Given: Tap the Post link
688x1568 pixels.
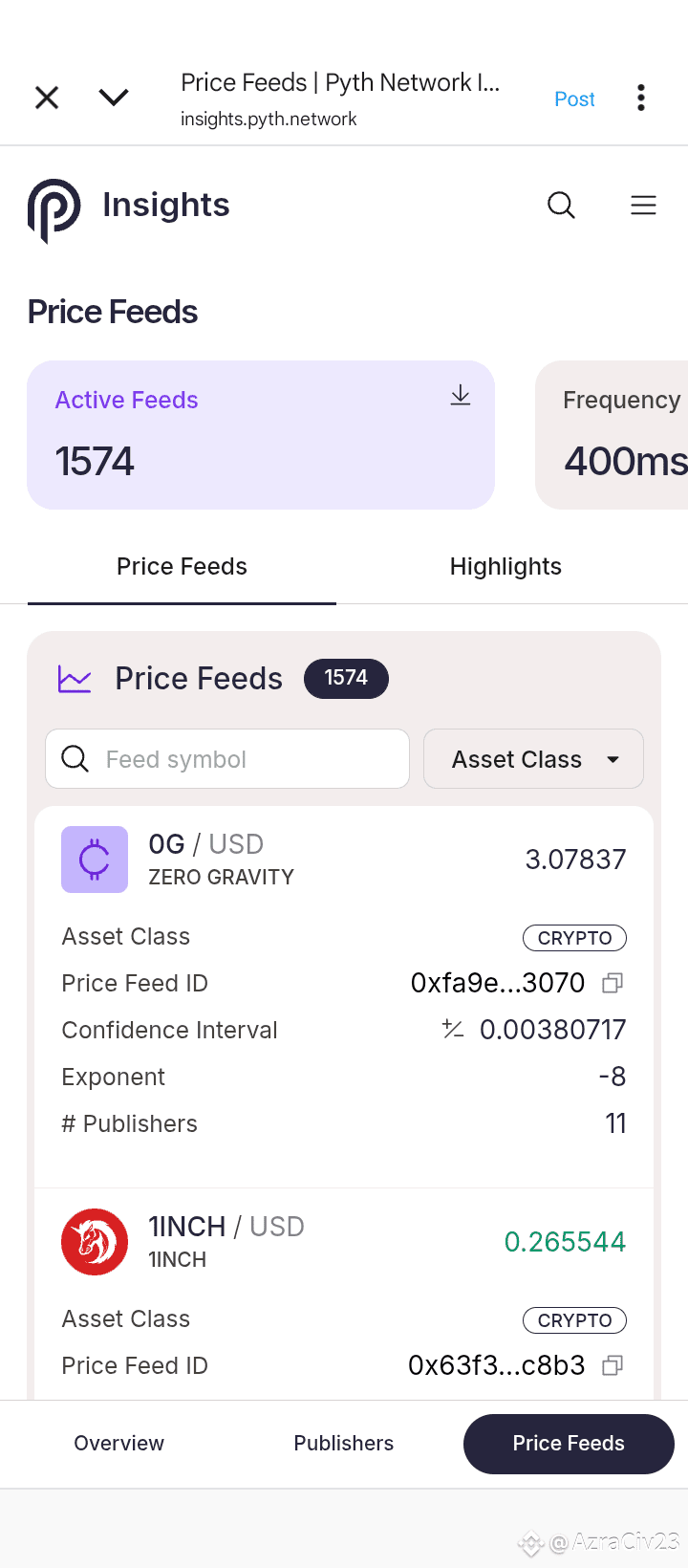Looking at the screenshot, I should 574,99.
